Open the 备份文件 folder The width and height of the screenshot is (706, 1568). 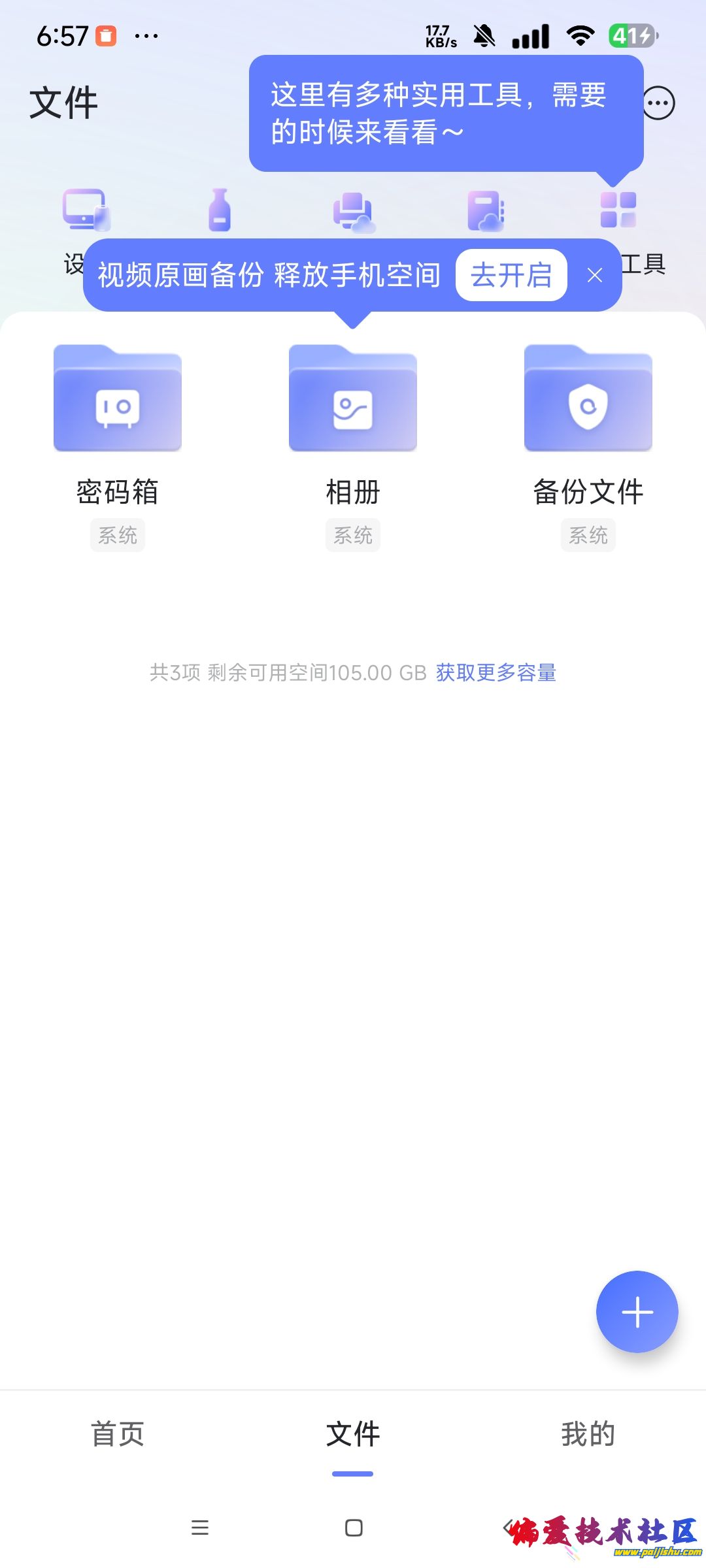coord(588,399)
